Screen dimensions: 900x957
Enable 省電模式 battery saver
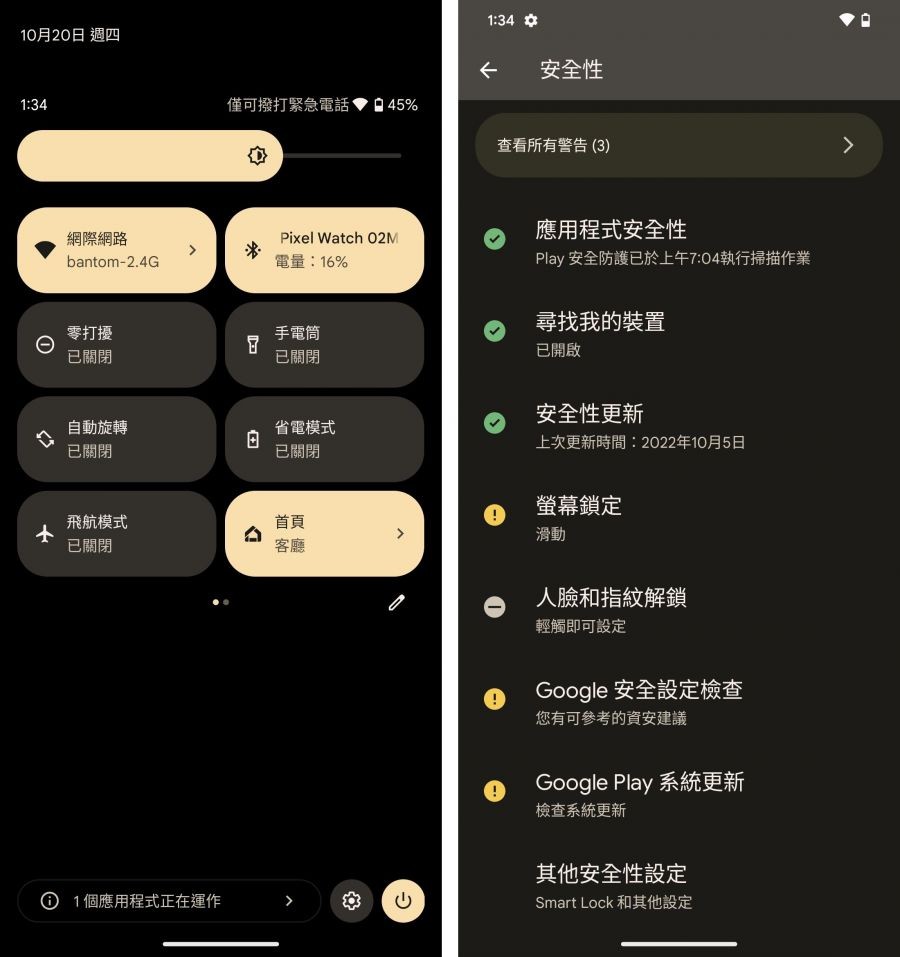[x=324, y=439]
